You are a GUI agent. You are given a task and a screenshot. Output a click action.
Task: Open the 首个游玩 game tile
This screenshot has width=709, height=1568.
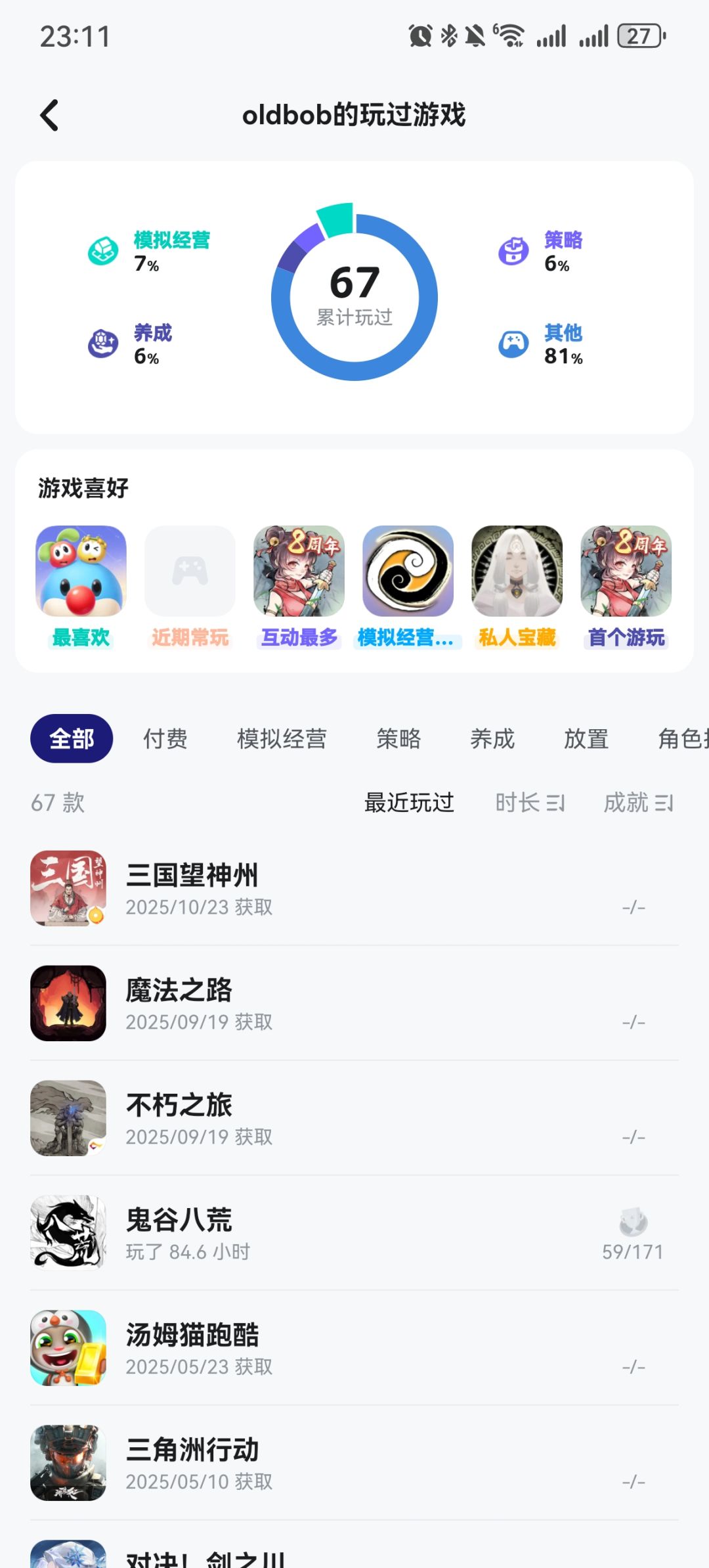coord(626,571)
